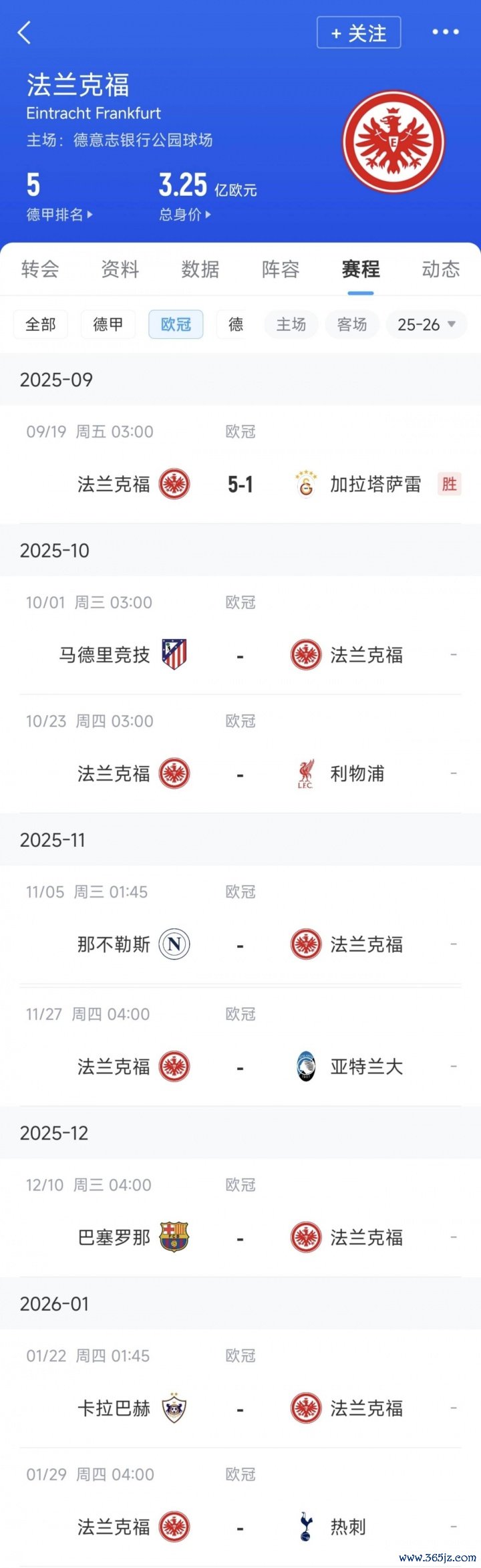The image size is (481, 1568).
Task: Open the 5-1 match against 加拉塔萨雷
Action: [240, 484]
